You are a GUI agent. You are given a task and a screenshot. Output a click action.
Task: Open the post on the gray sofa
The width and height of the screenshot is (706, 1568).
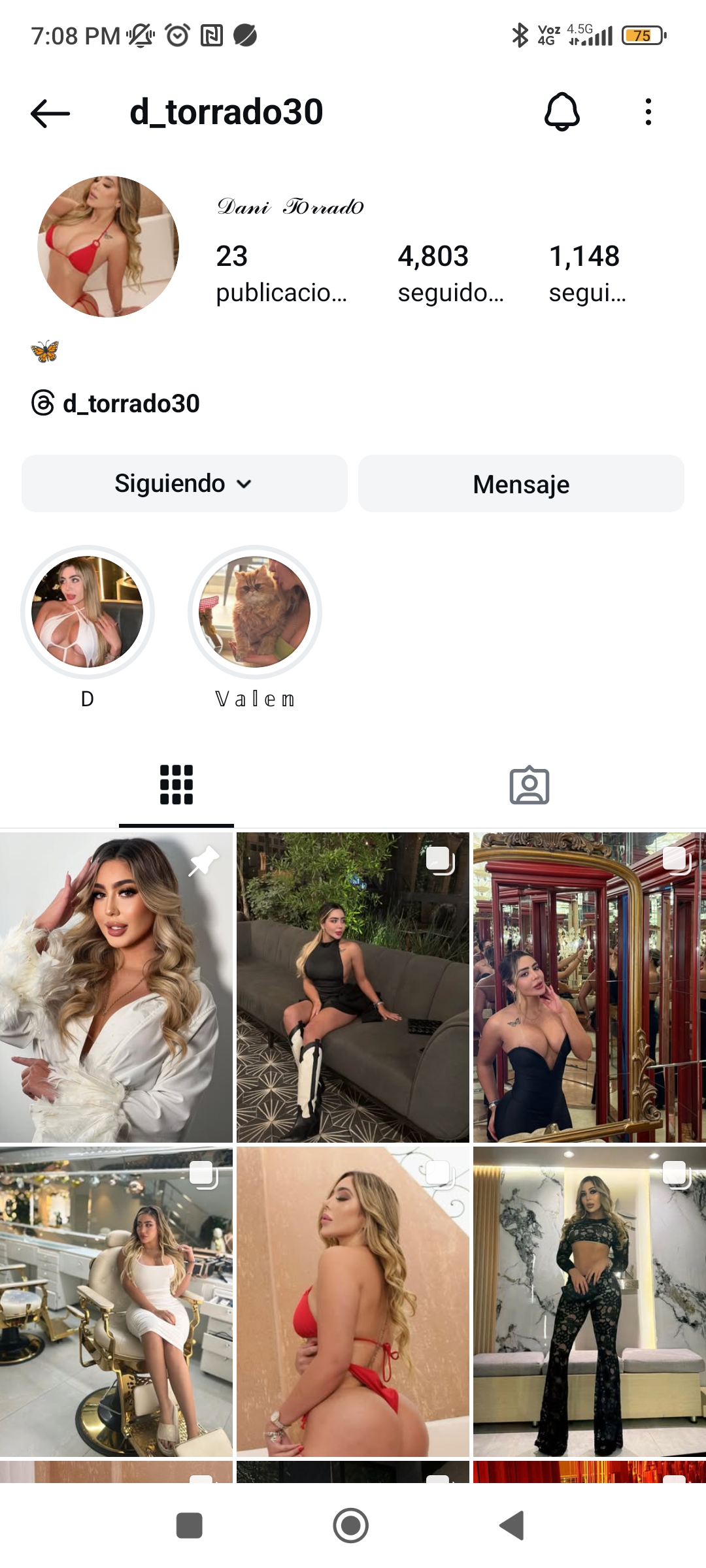tap(353, 987)
